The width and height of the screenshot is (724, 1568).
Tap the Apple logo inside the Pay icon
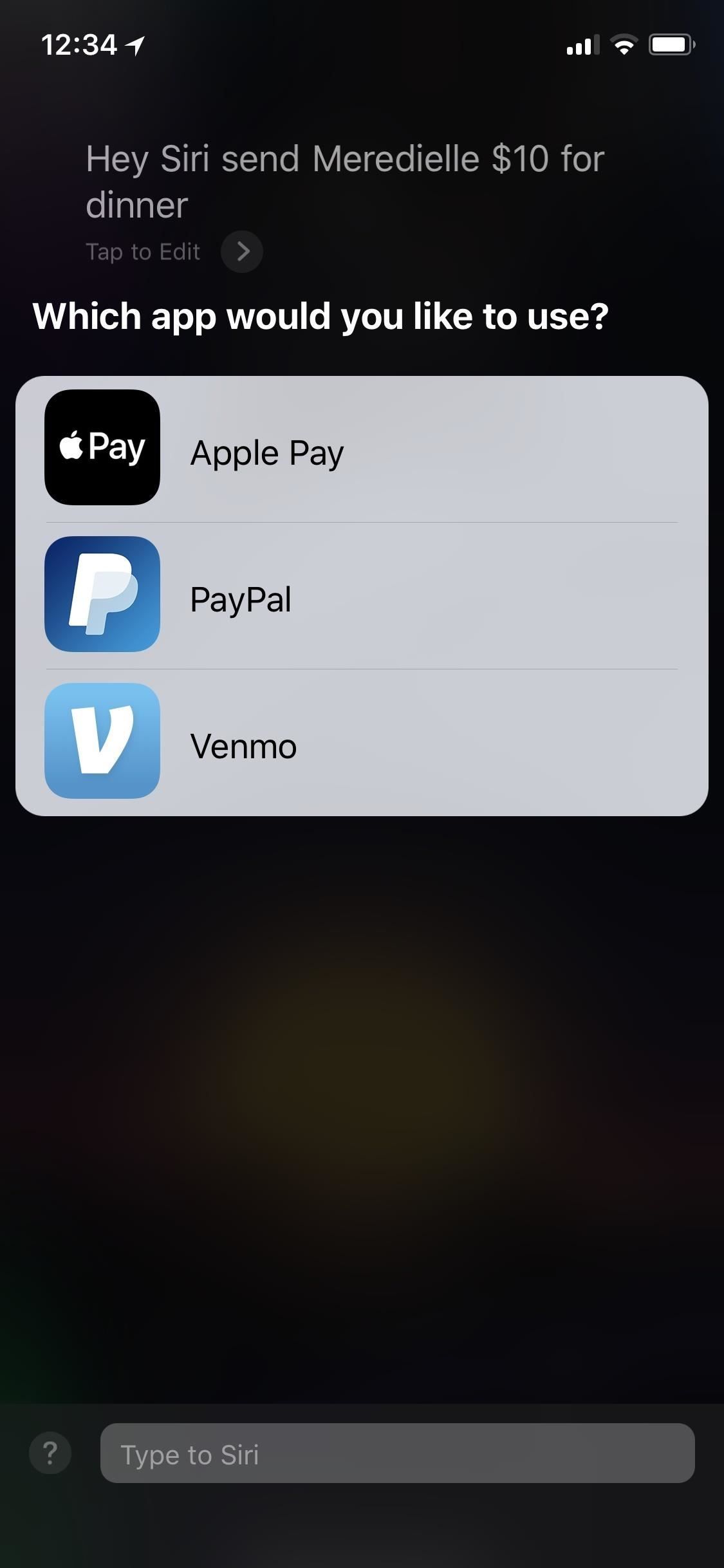click(x=72, y=447)
